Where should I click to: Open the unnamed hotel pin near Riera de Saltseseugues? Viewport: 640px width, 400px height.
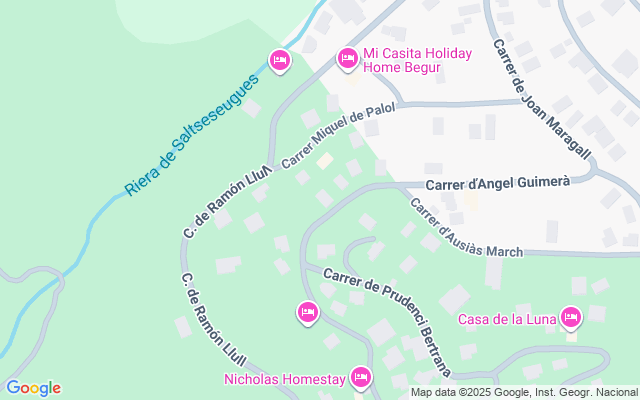pyautogui.click(x=280, y=61)
